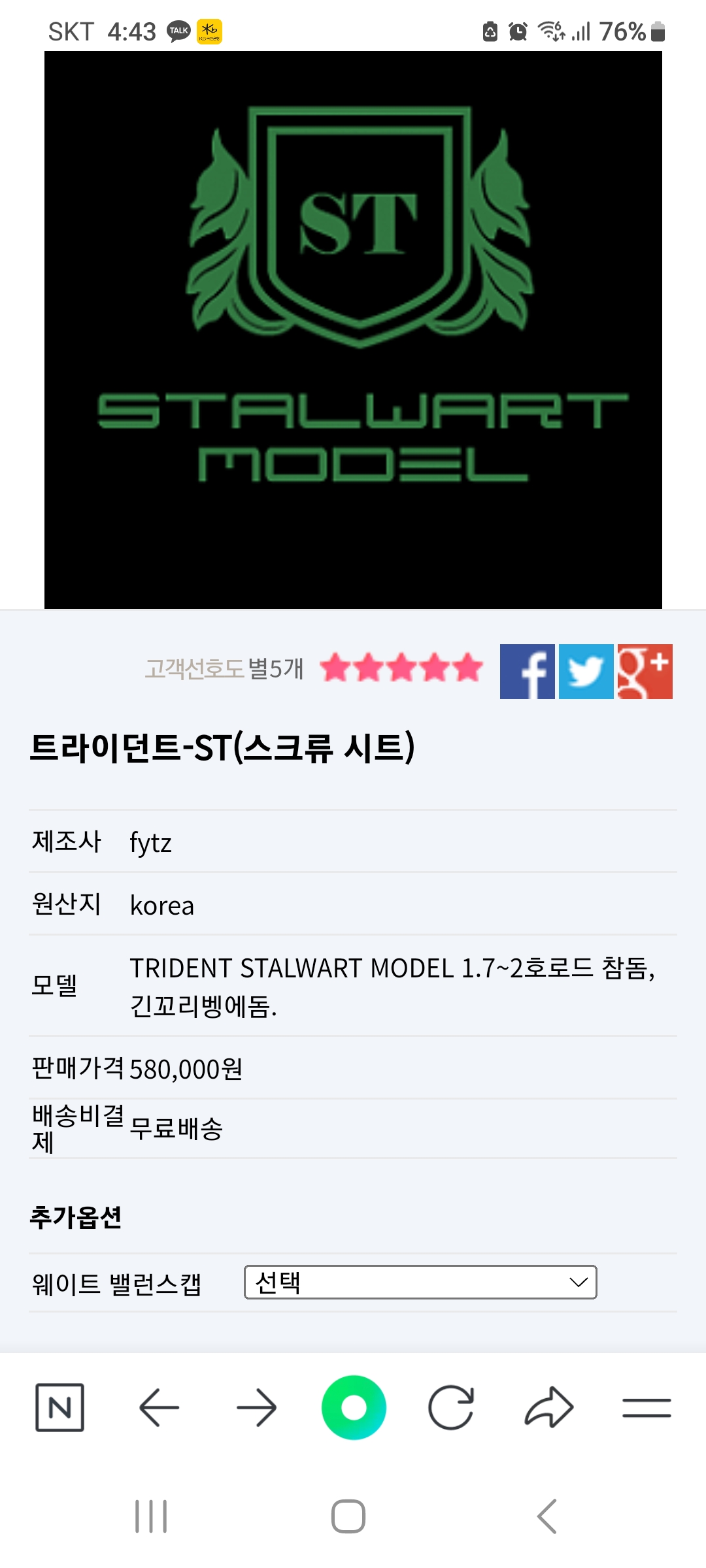Viewport: 706px width, 1568px height.
Task: Share this product on Twitter
Action: [586, 672]
